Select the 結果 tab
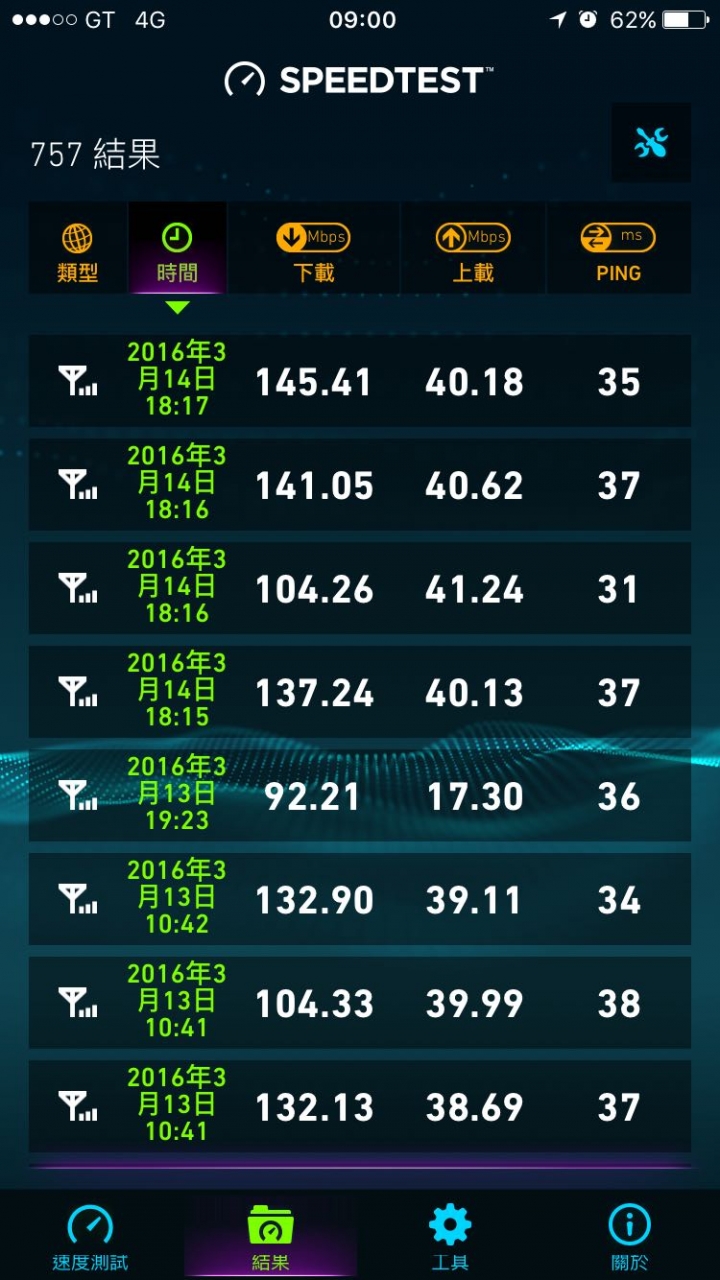The width and height of the screenshot is (720, 1280). [270, 1237]
